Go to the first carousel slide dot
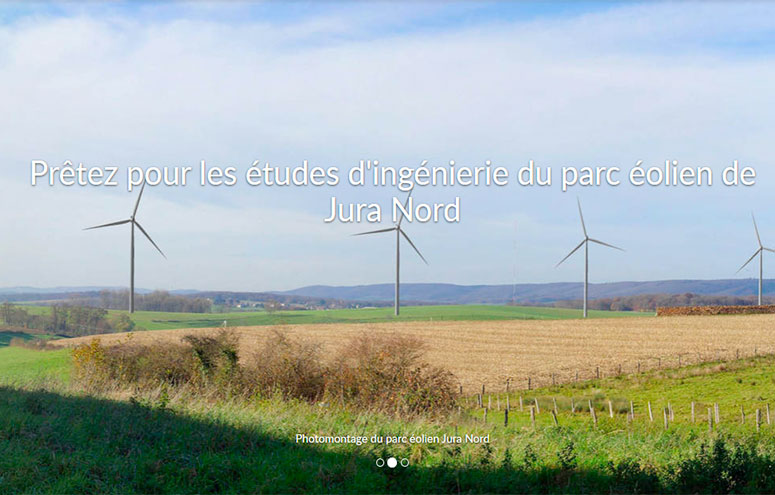The image size is (775, 495). (x=380, y=463)
